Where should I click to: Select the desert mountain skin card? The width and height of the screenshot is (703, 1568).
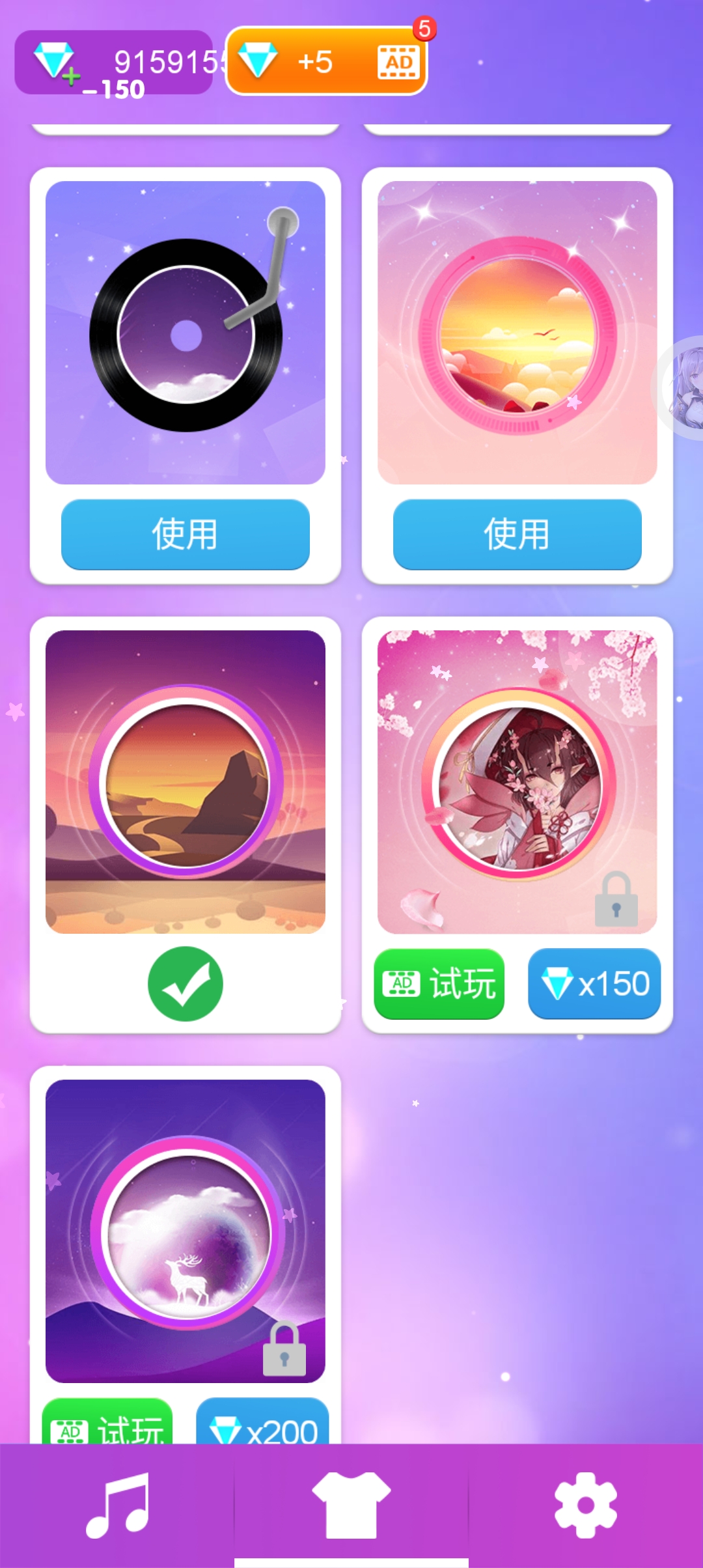coord(185,781)
